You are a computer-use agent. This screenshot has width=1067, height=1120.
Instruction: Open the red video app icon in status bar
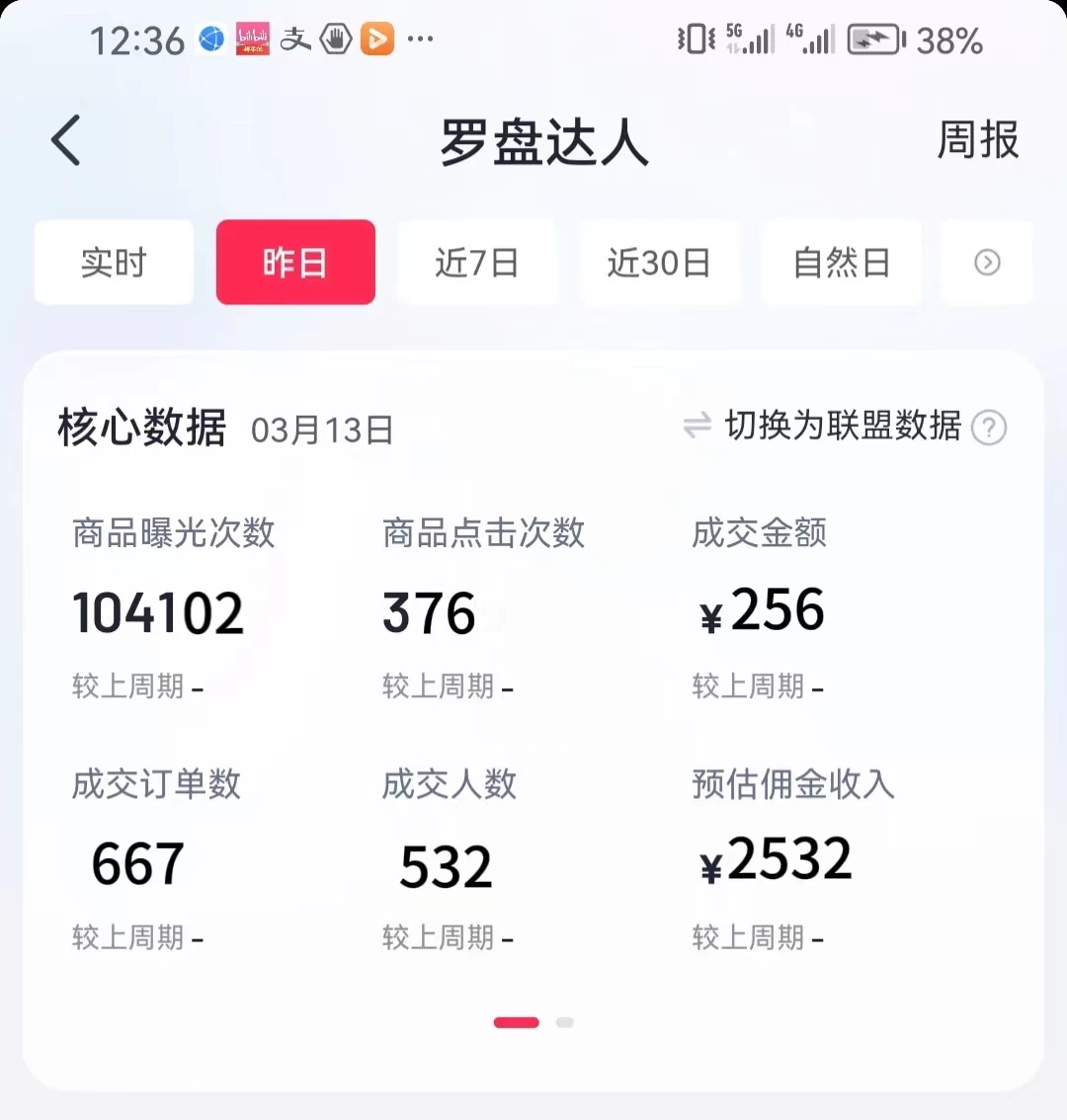pos(378,40)
